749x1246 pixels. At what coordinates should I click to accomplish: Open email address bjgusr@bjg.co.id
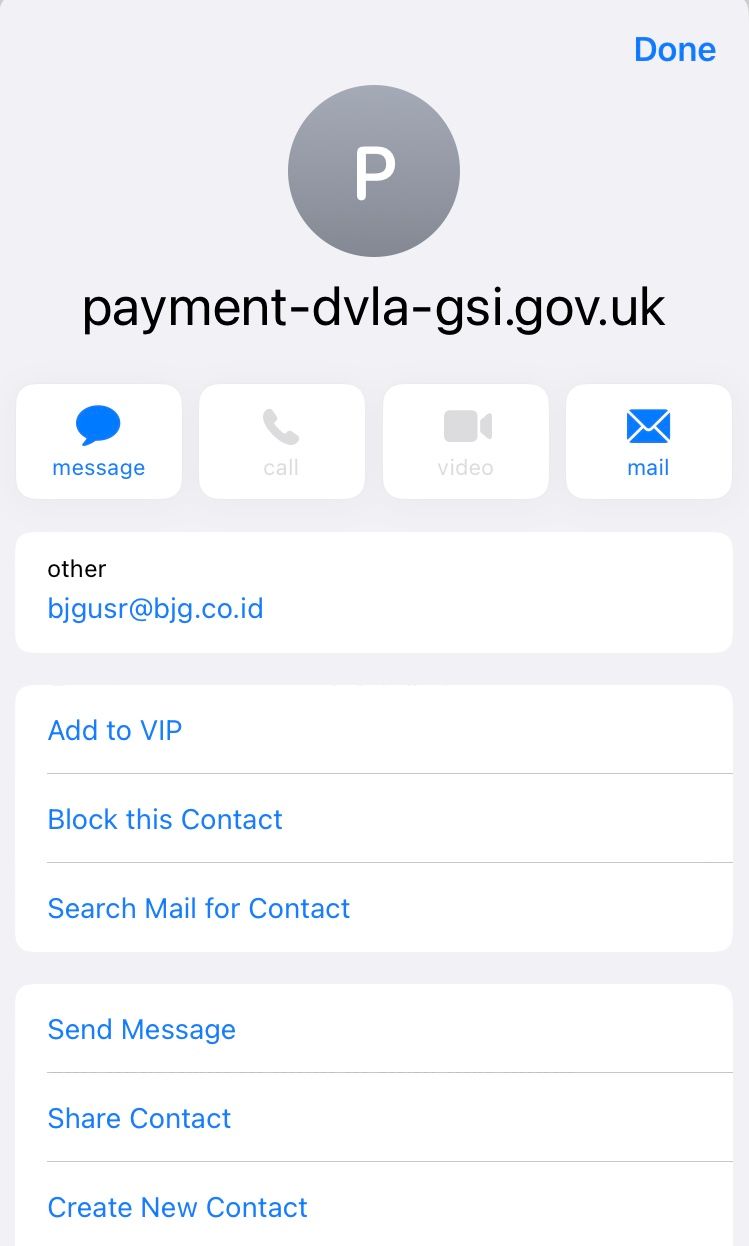coord(156,608)
